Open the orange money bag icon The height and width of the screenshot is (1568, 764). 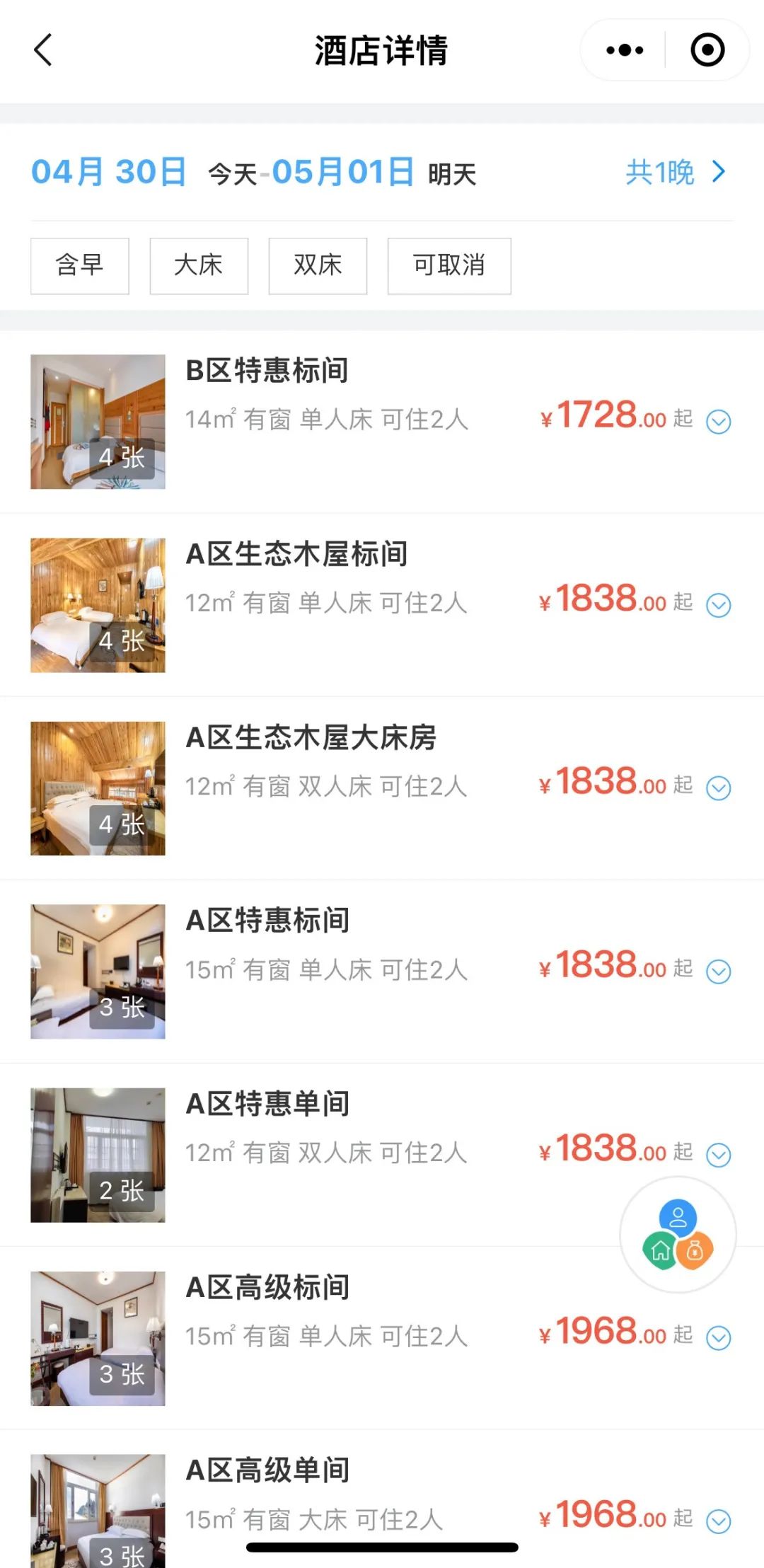tap(696, 1251)
